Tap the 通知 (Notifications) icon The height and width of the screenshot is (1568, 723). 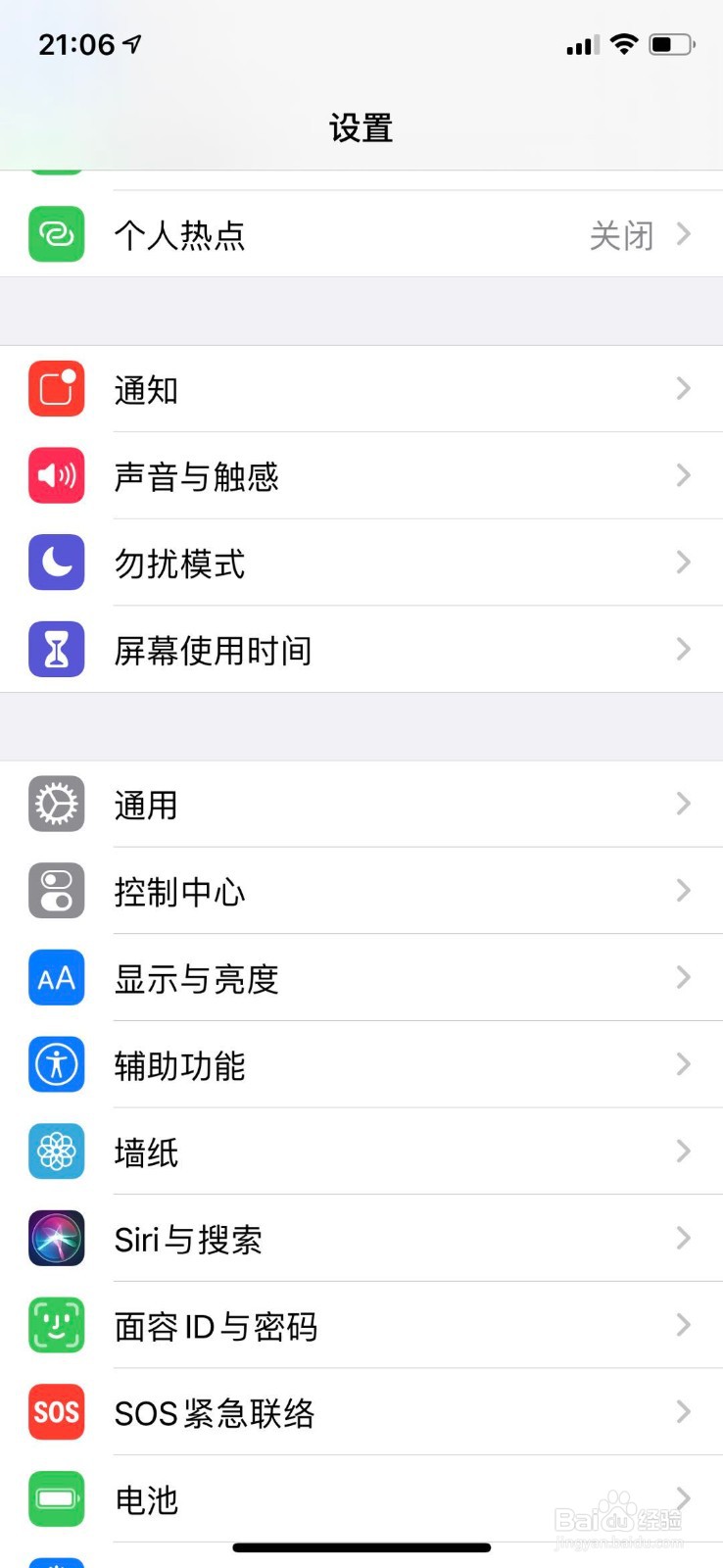[56, 388]
